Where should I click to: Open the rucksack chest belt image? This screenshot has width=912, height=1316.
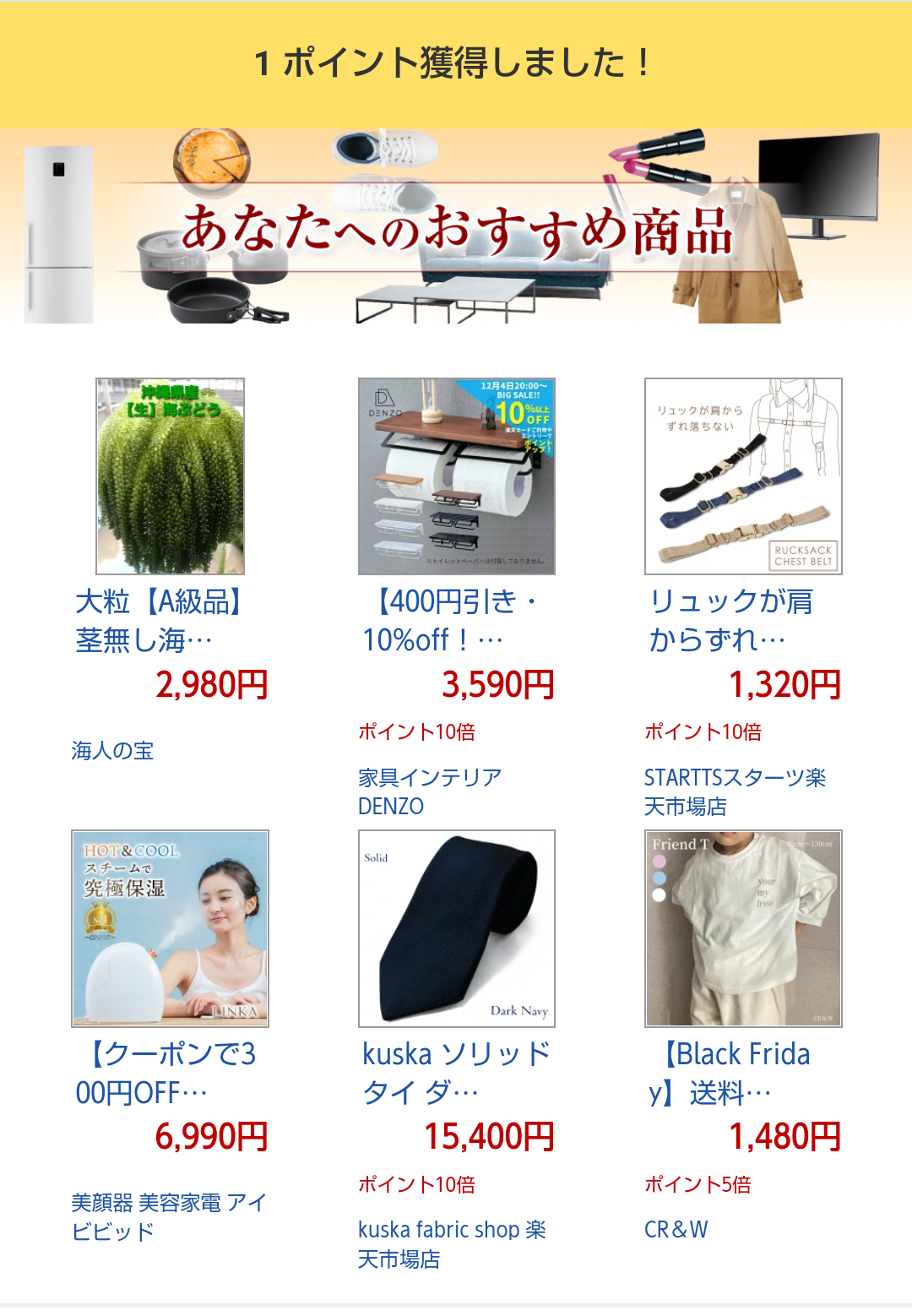click(x=743, y=476)
